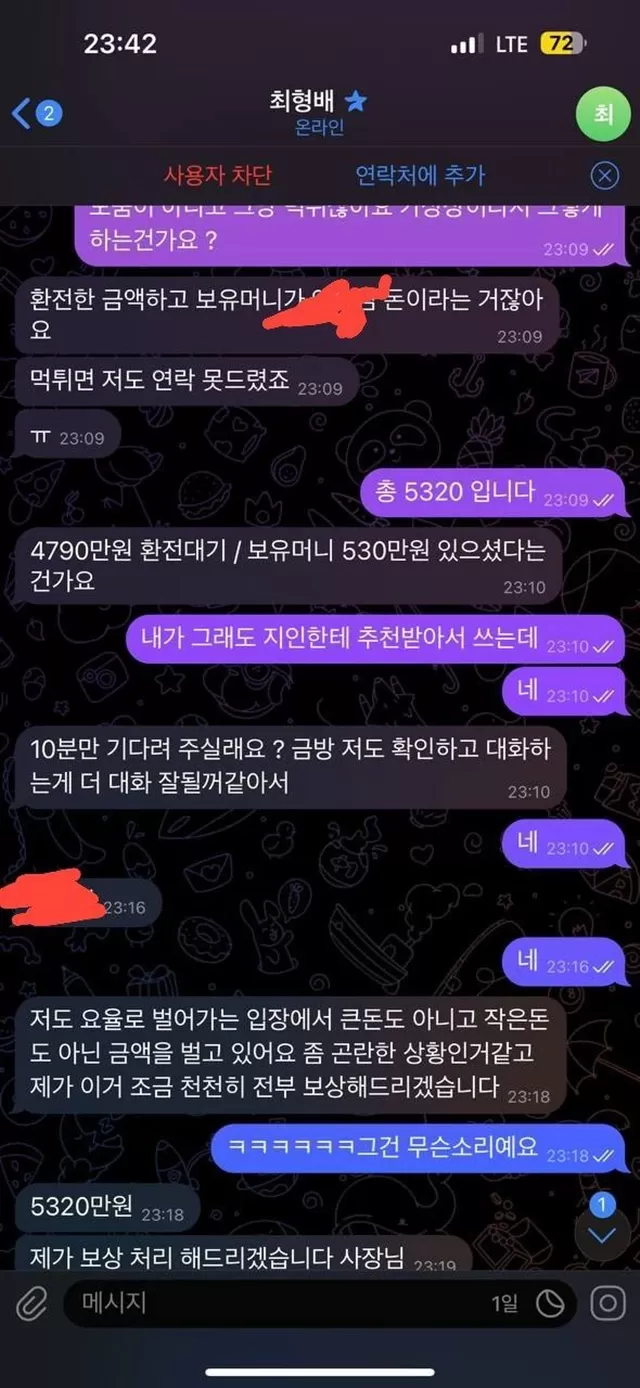The width and height of the screenshot is (640, 1388).
Task: Add to contacts via 연락처에 추가
Action: [420, 176]
